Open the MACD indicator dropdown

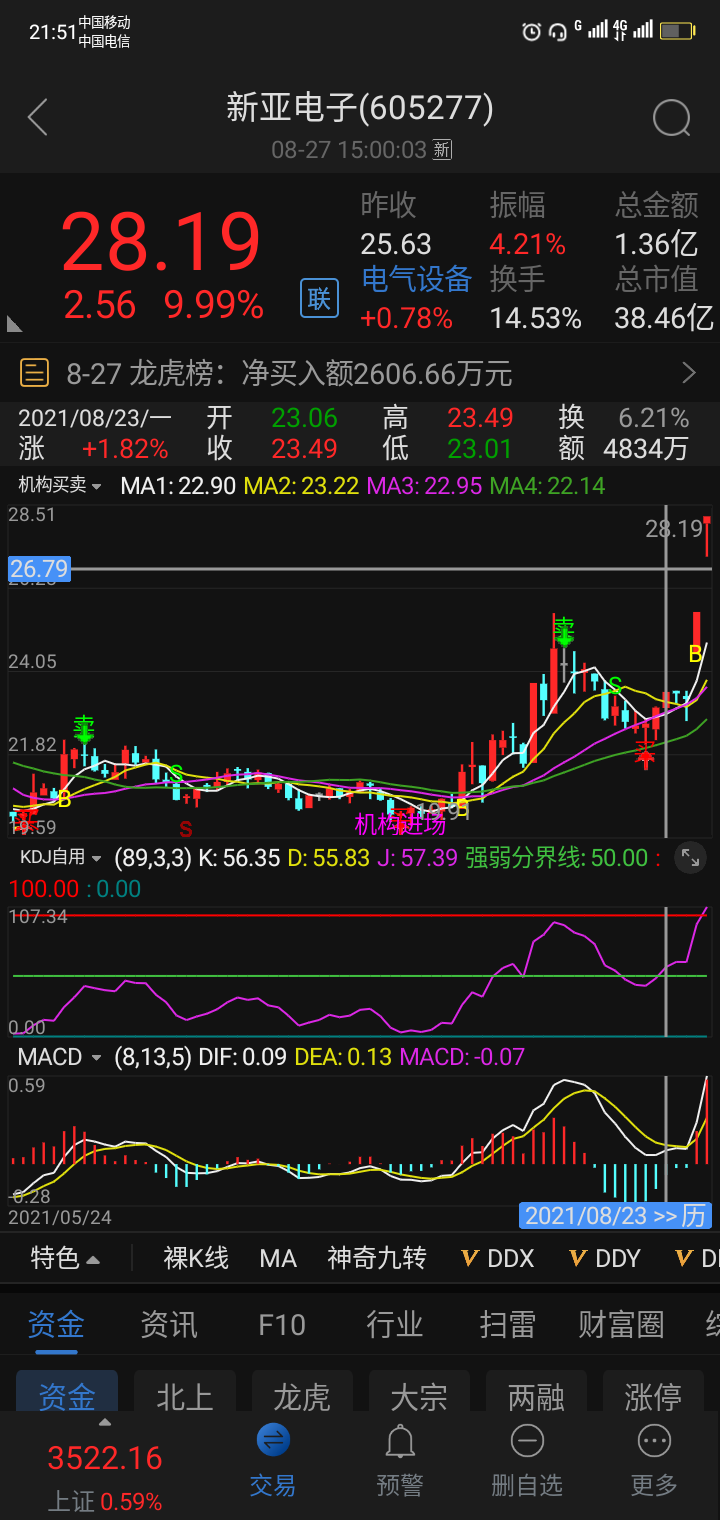pyautogui.click(x=55, y=1057)
